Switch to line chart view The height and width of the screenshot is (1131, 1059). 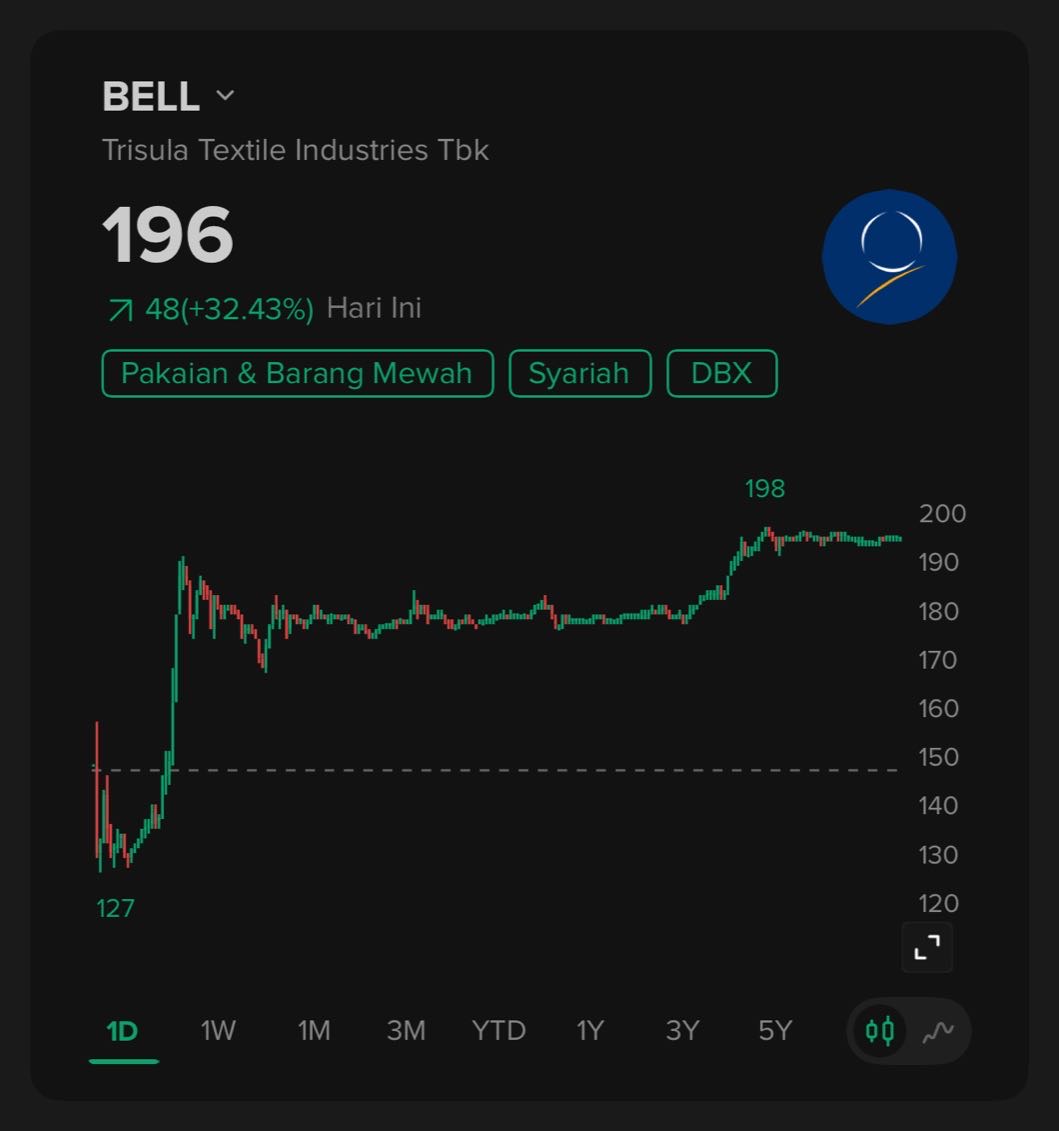point(937,1030)
